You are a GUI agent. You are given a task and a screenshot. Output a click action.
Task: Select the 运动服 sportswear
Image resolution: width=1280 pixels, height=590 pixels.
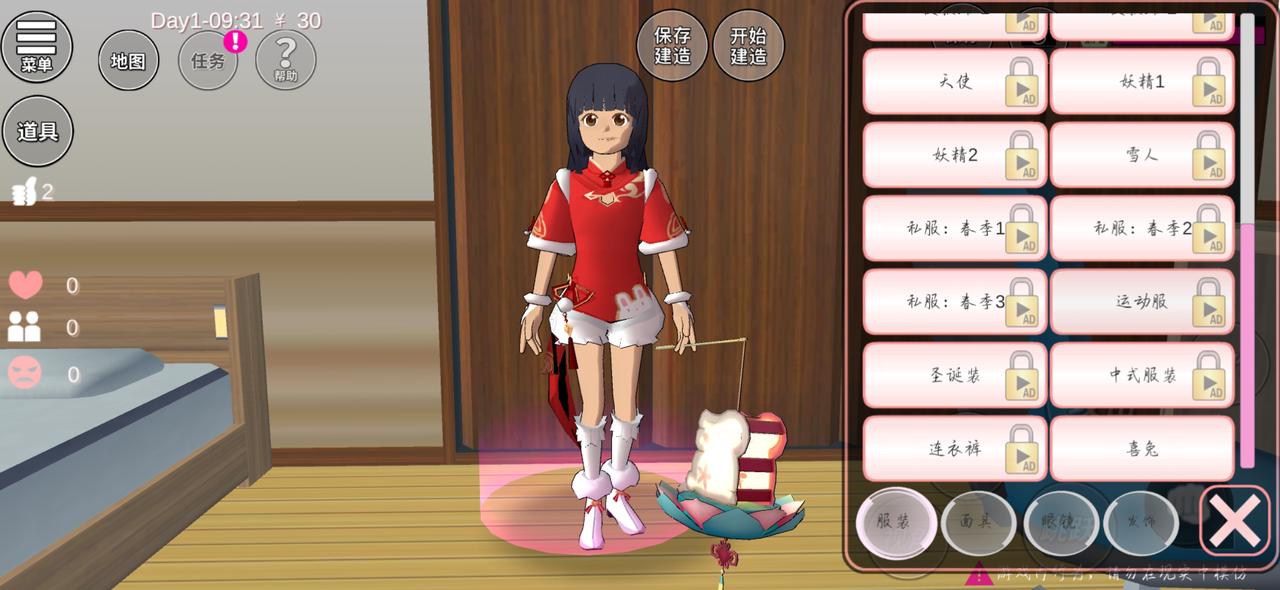pyautogui.click(x=1141, y=301)
